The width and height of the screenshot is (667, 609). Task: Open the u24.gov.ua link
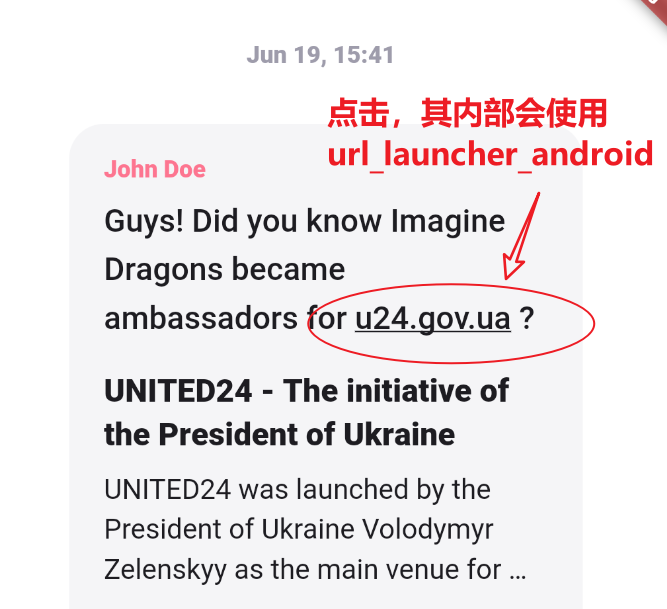pyautogui.click(x=432, y=319)
